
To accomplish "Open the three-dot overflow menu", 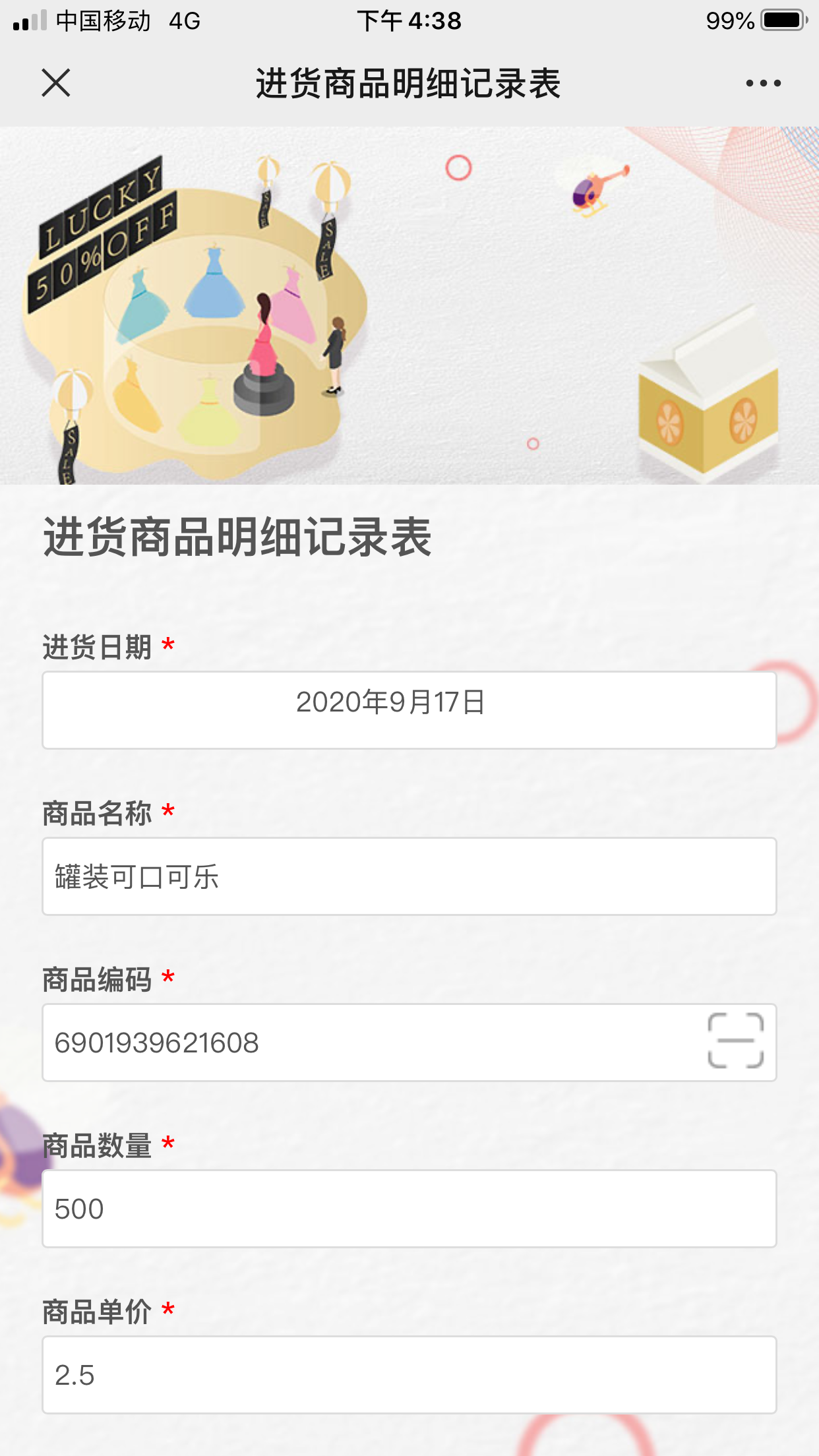I will click(763, 83).
